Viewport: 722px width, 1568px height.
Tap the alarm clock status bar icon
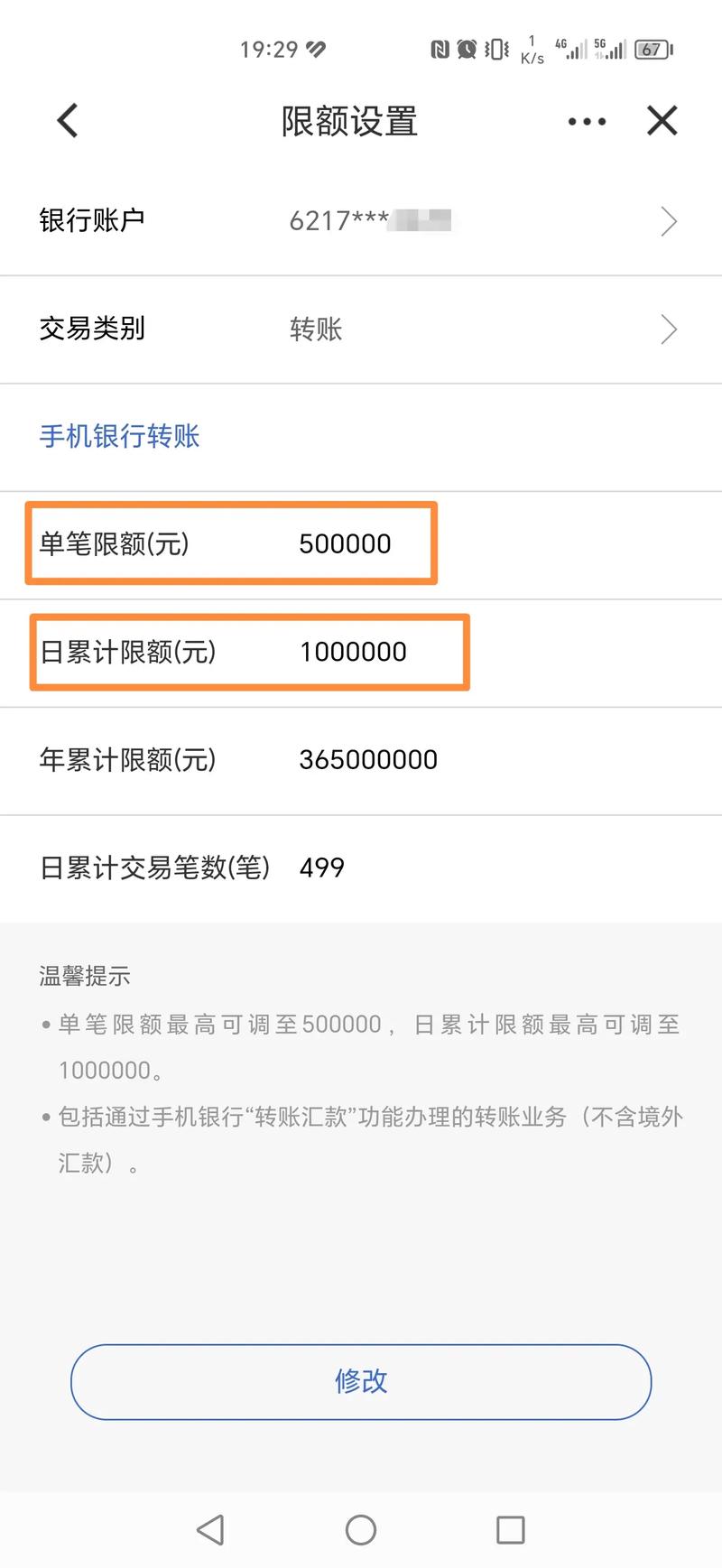(467, 50)
